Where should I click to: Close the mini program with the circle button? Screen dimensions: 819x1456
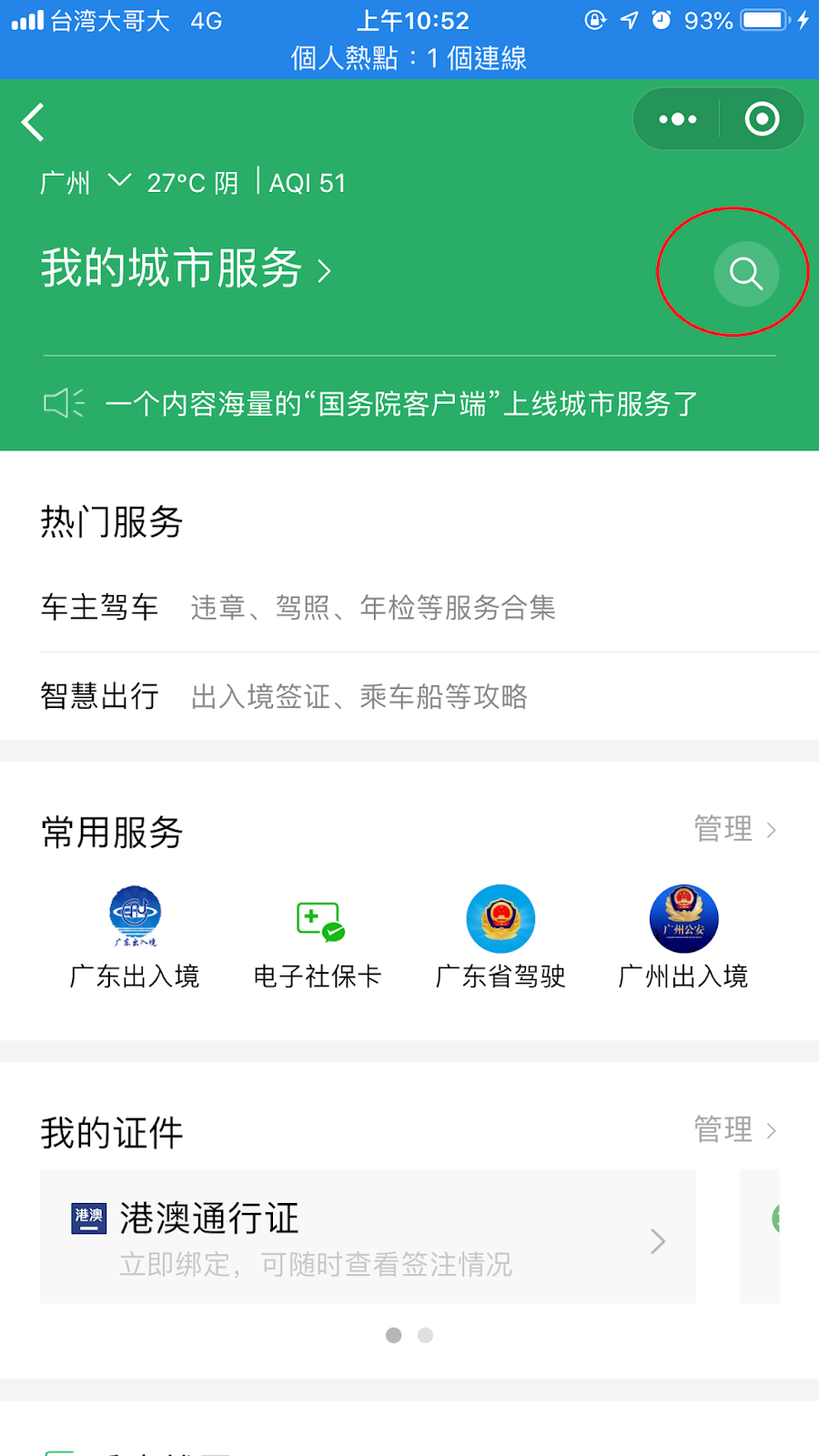click(x=762, y=119)
